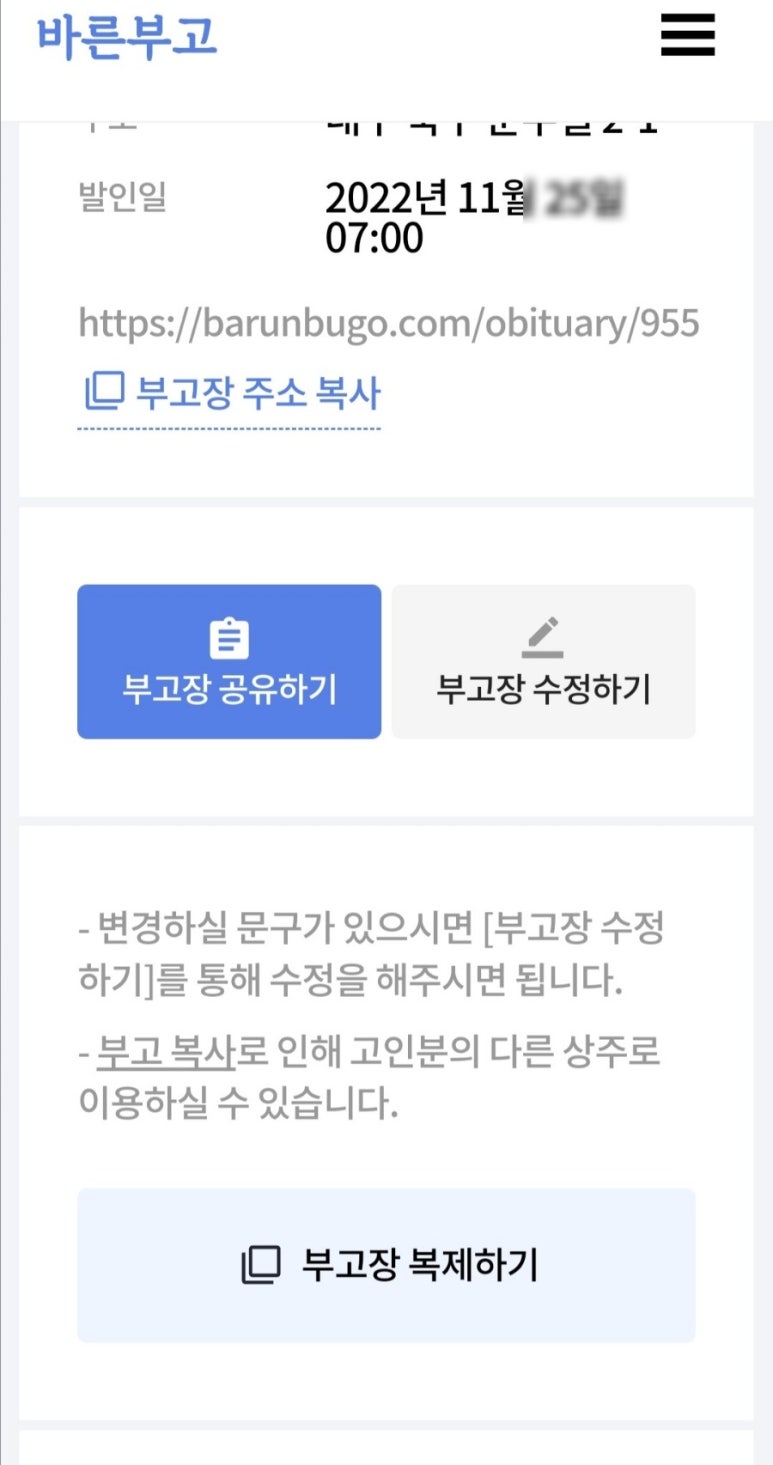773x1465 pixels.
Task: Tap the 바른부고 logo link
Action: click(x=127, y=36)
